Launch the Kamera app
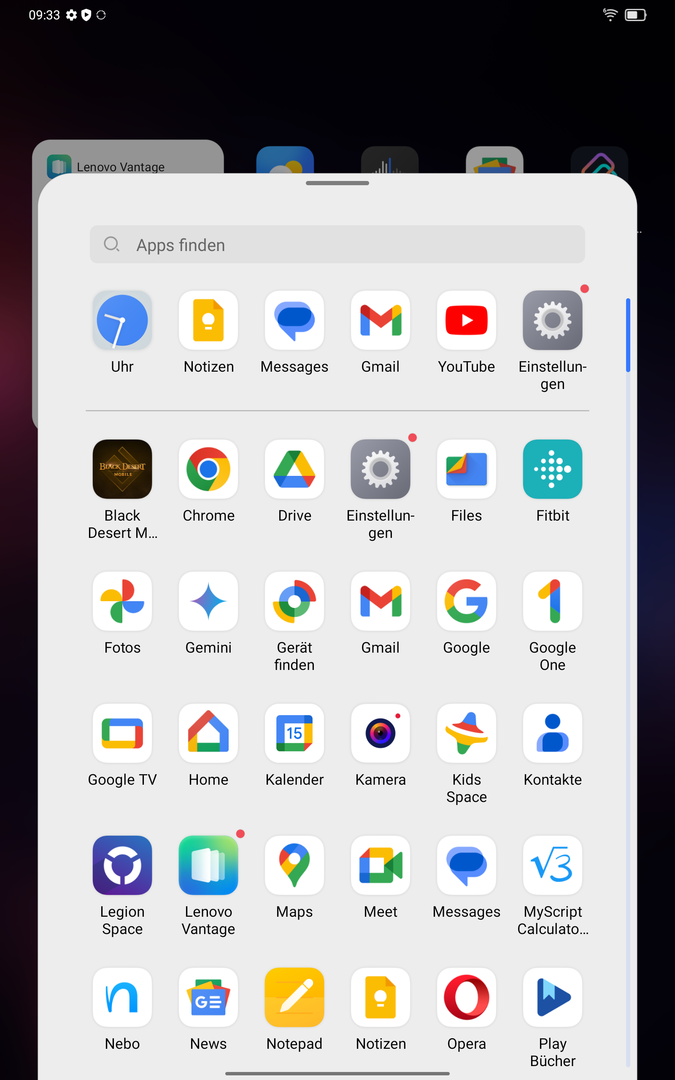The height and width of the screenshot is (1080, 675). coord(380,734)
